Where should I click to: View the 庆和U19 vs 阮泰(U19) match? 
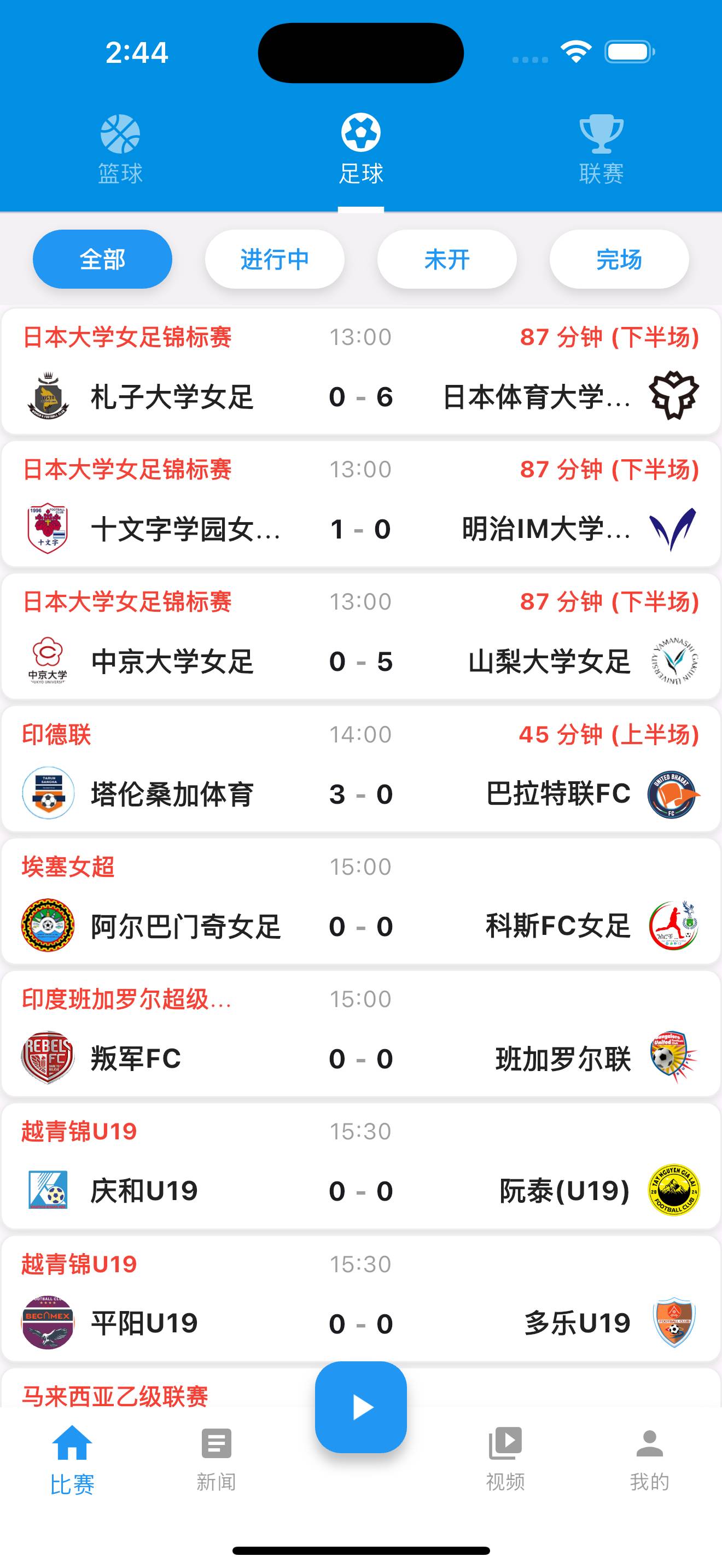[361, 1166]
